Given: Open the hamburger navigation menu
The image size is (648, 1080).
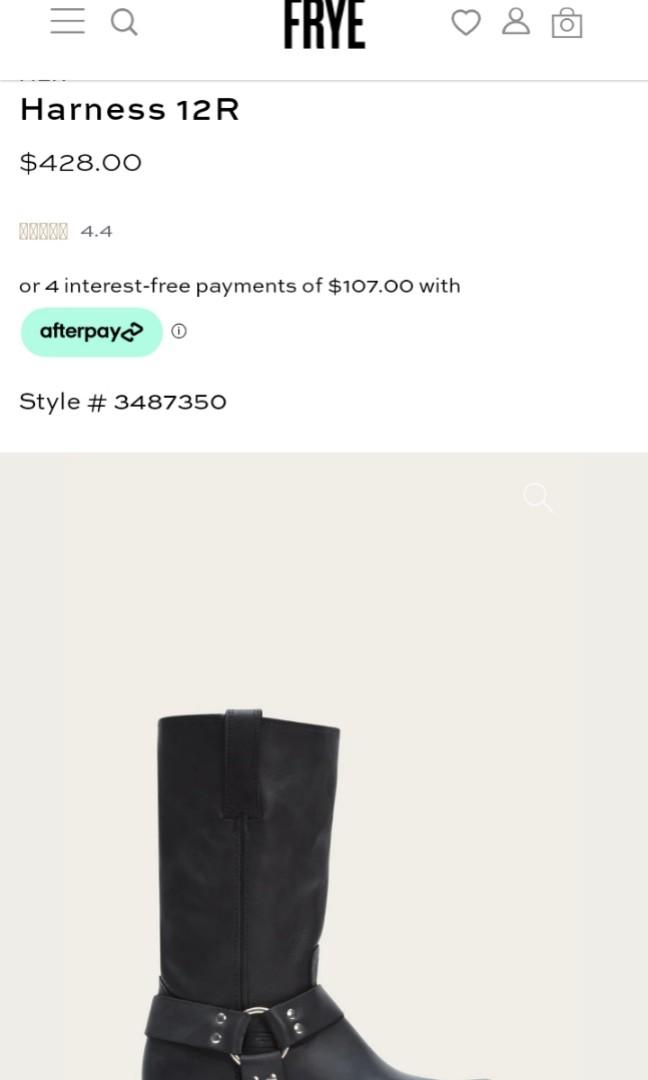Looking at the screenshot, I should [x=67, y=21].
